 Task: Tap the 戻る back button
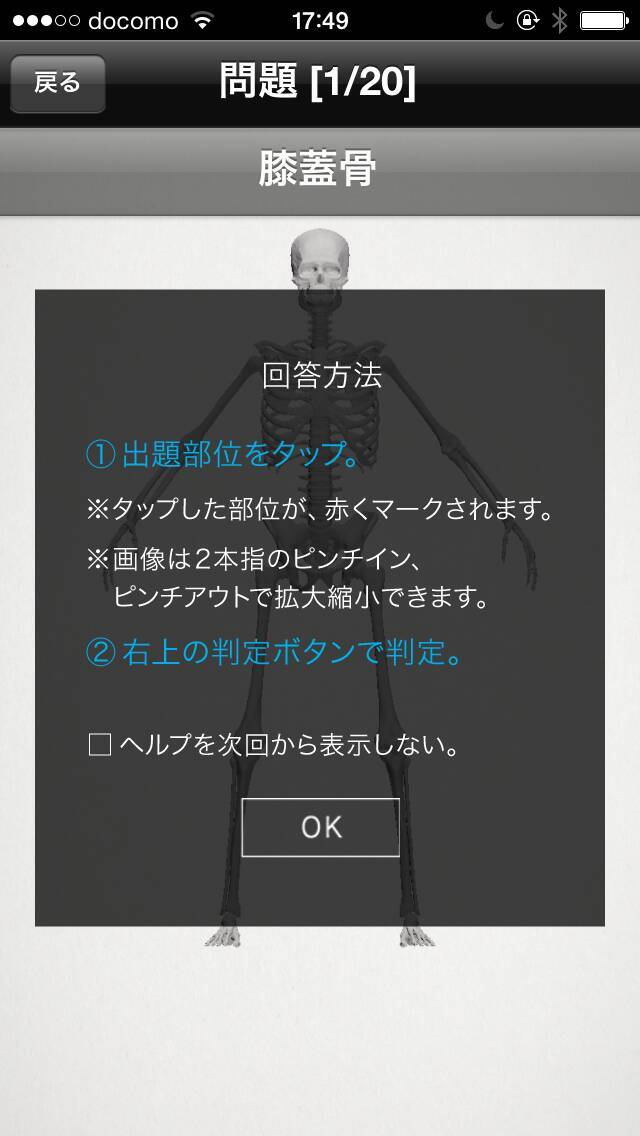[x=57, y=83]
